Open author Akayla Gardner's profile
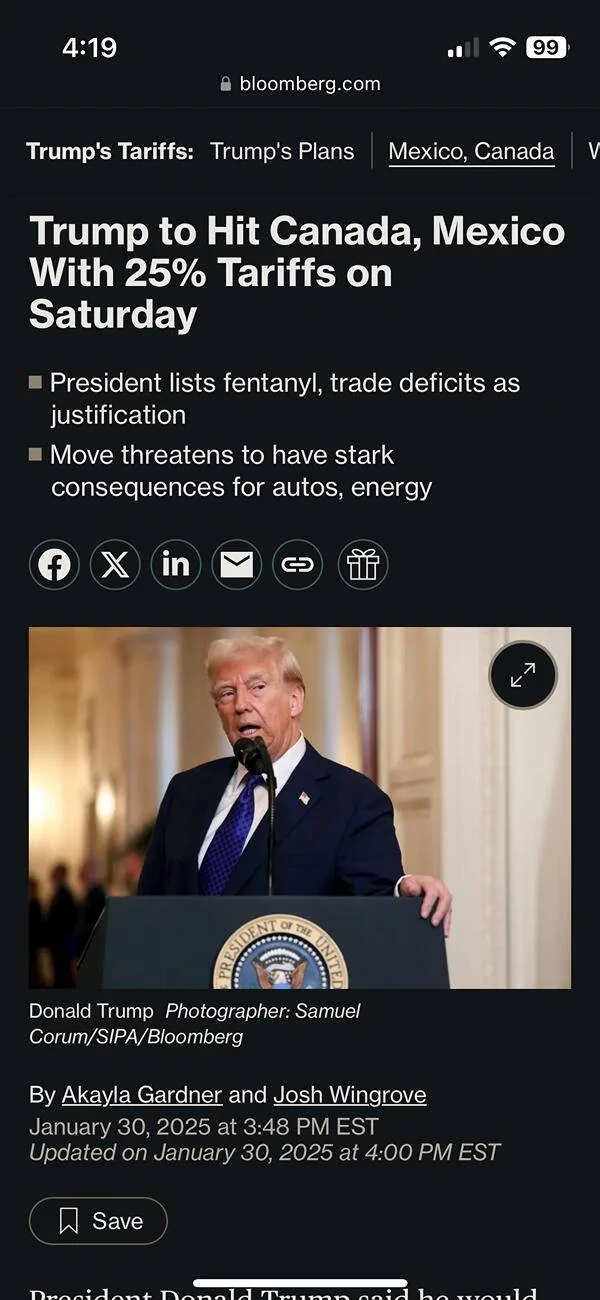 click(142, 1095)
